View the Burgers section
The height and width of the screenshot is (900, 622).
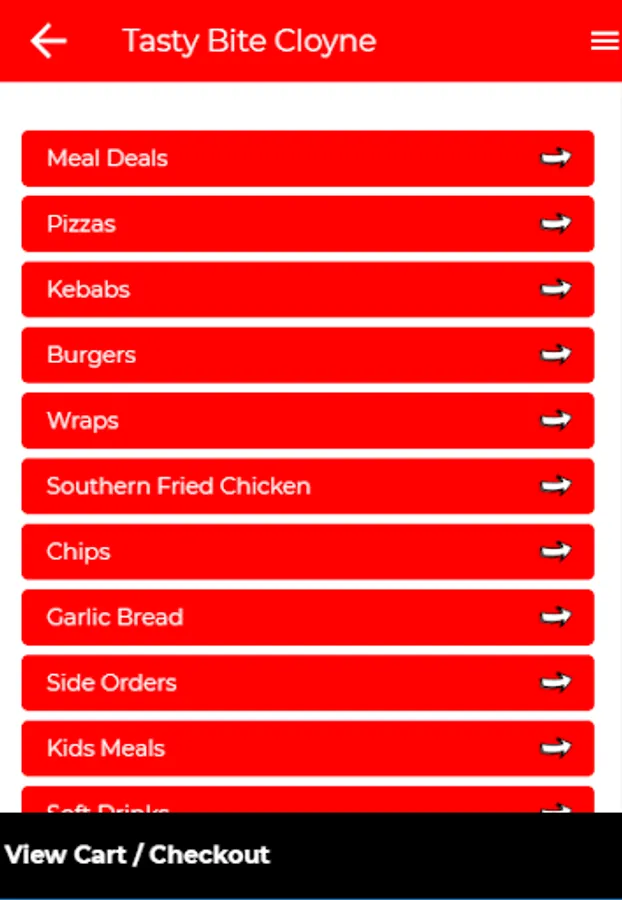(x=308, y=355)
